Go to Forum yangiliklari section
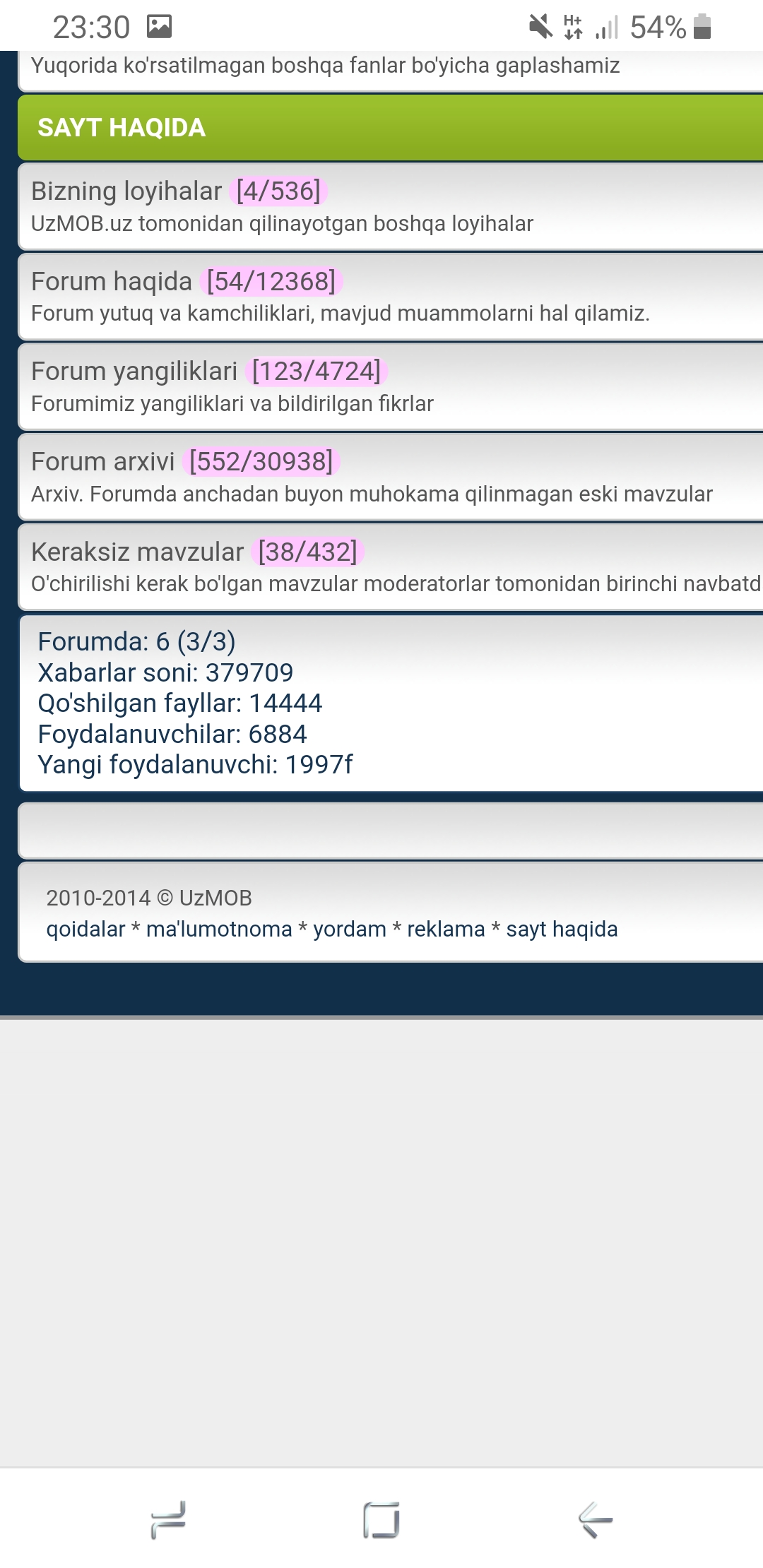 coord(134,372)
